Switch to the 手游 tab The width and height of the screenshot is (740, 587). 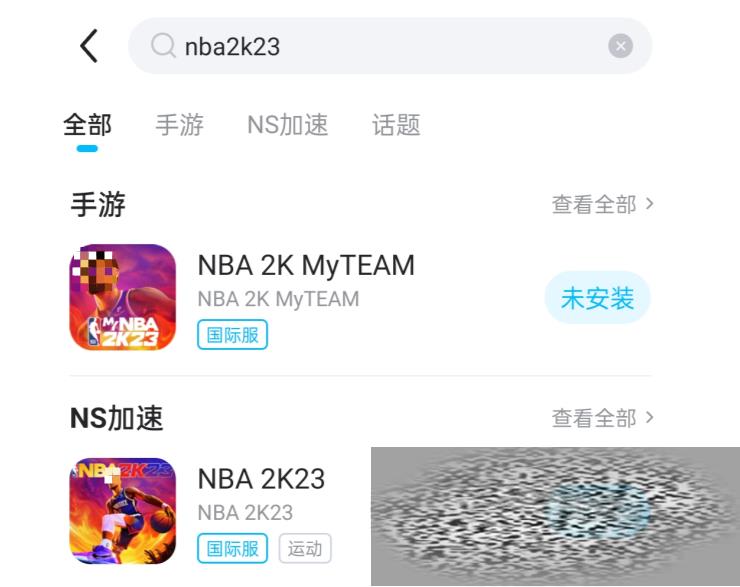click(180, 125)
